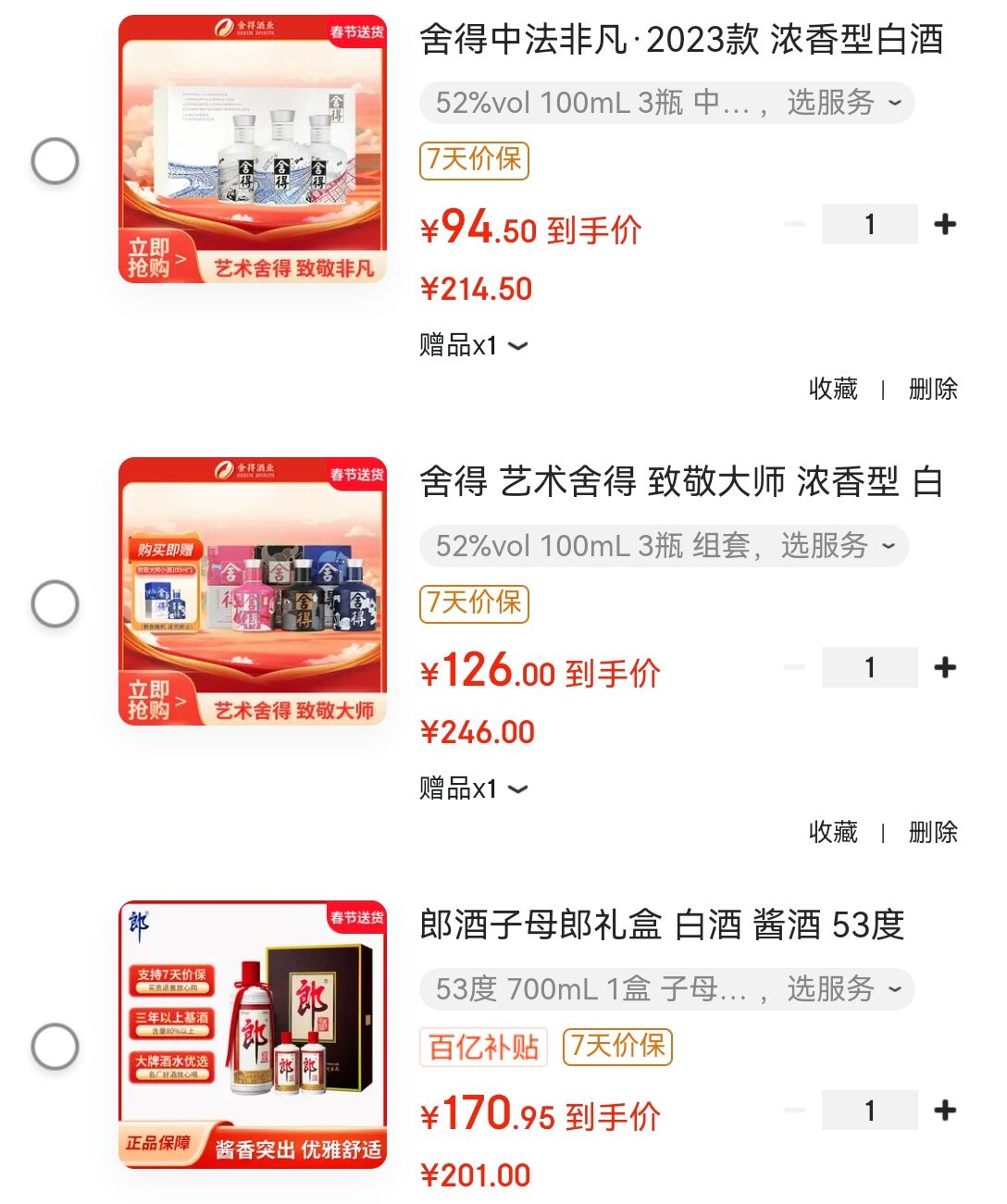
Task: Expand 赠品x1 under 舍得中法非凡
Action: click(473, 346)
